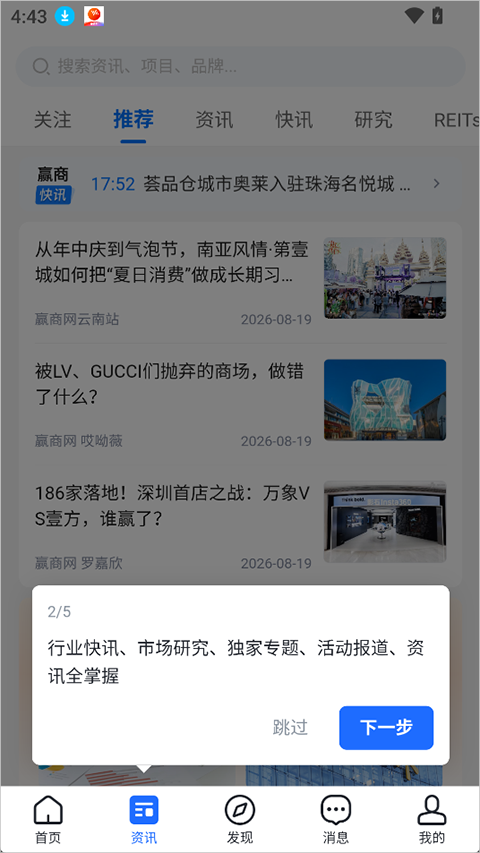The height and width of the screenshot is (853, 480).
Task: Open the 研究 top tab
Action: click(373, 120)
